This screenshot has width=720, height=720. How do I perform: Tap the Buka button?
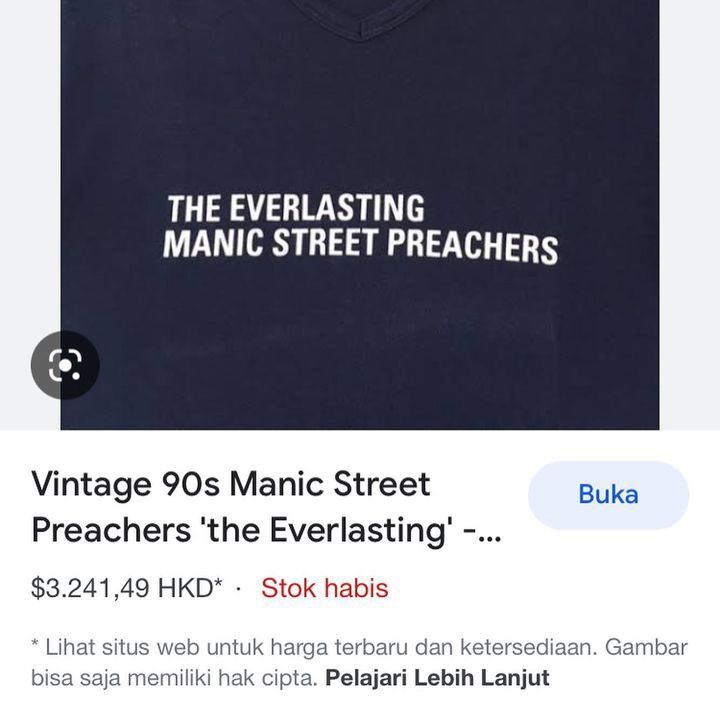click(608, 495)
